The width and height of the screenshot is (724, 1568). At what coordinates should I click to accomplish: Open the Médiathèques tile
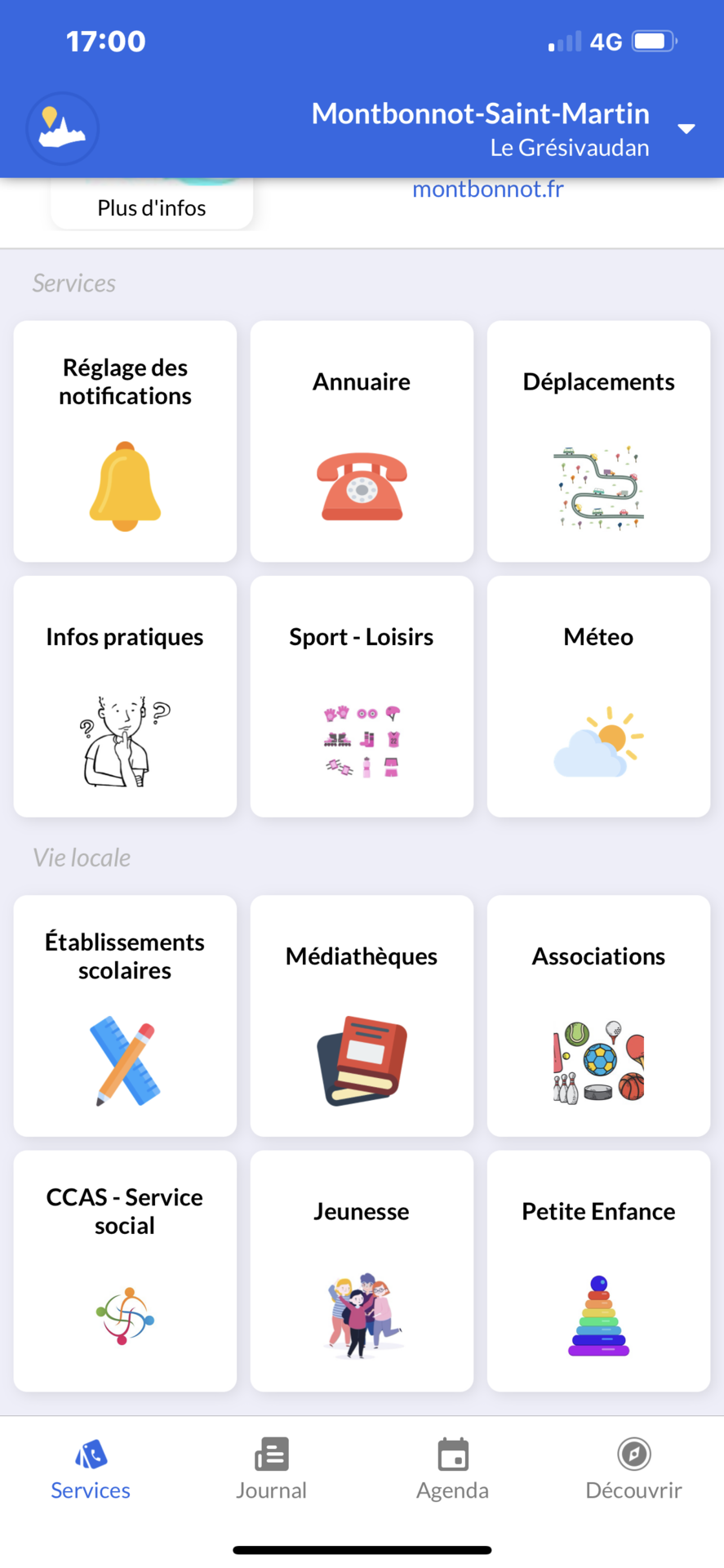pos(362,1016)
